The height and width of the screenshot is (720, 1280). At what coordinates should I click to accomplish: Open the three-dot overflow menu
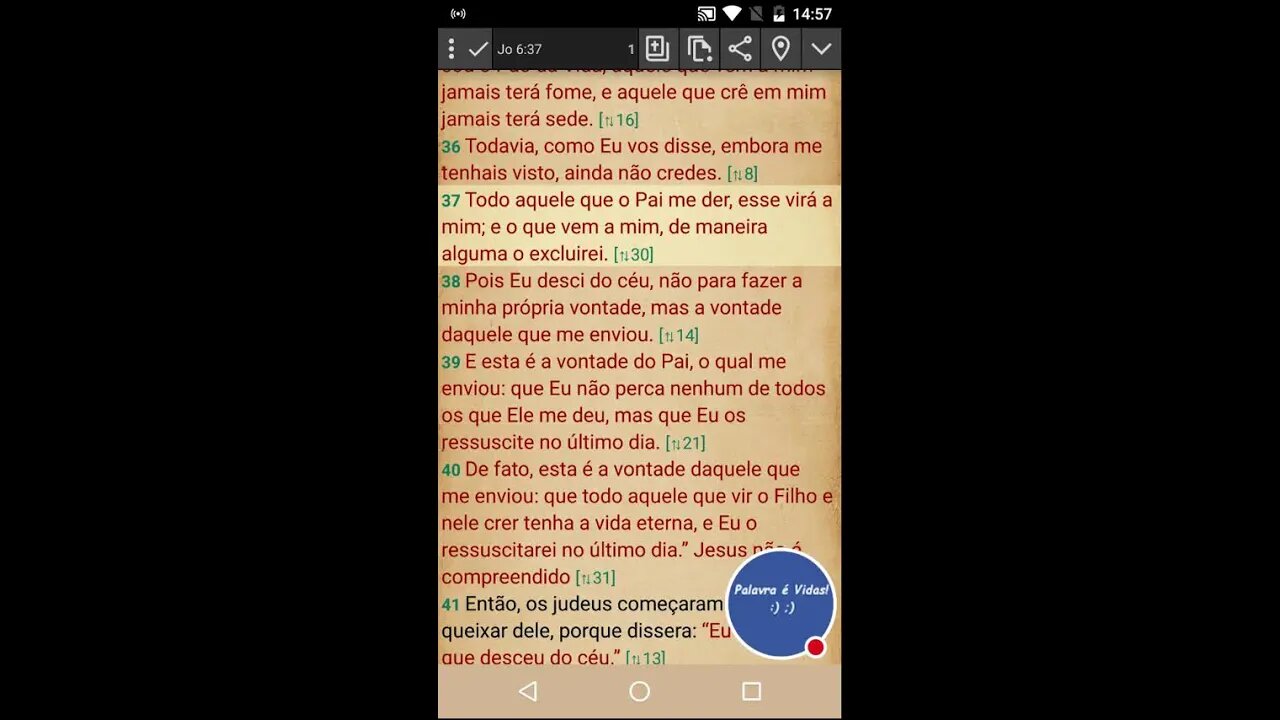coord(451,49)
